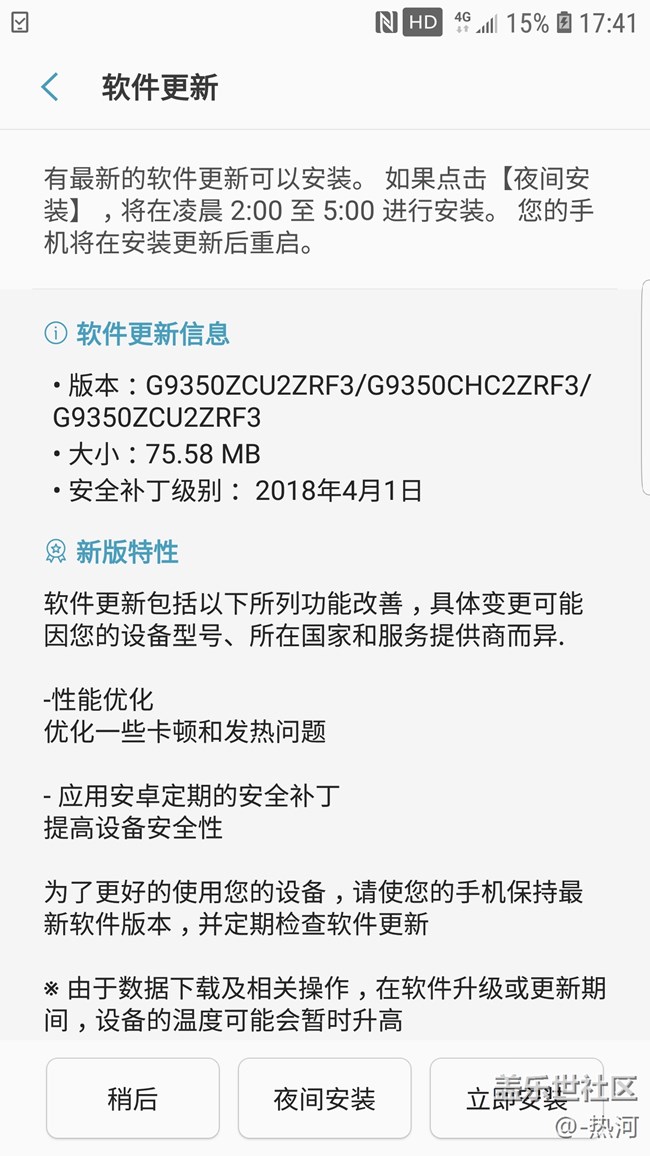
Task: Tap 稍后 to postpone the update
Action: [132, 1099]
